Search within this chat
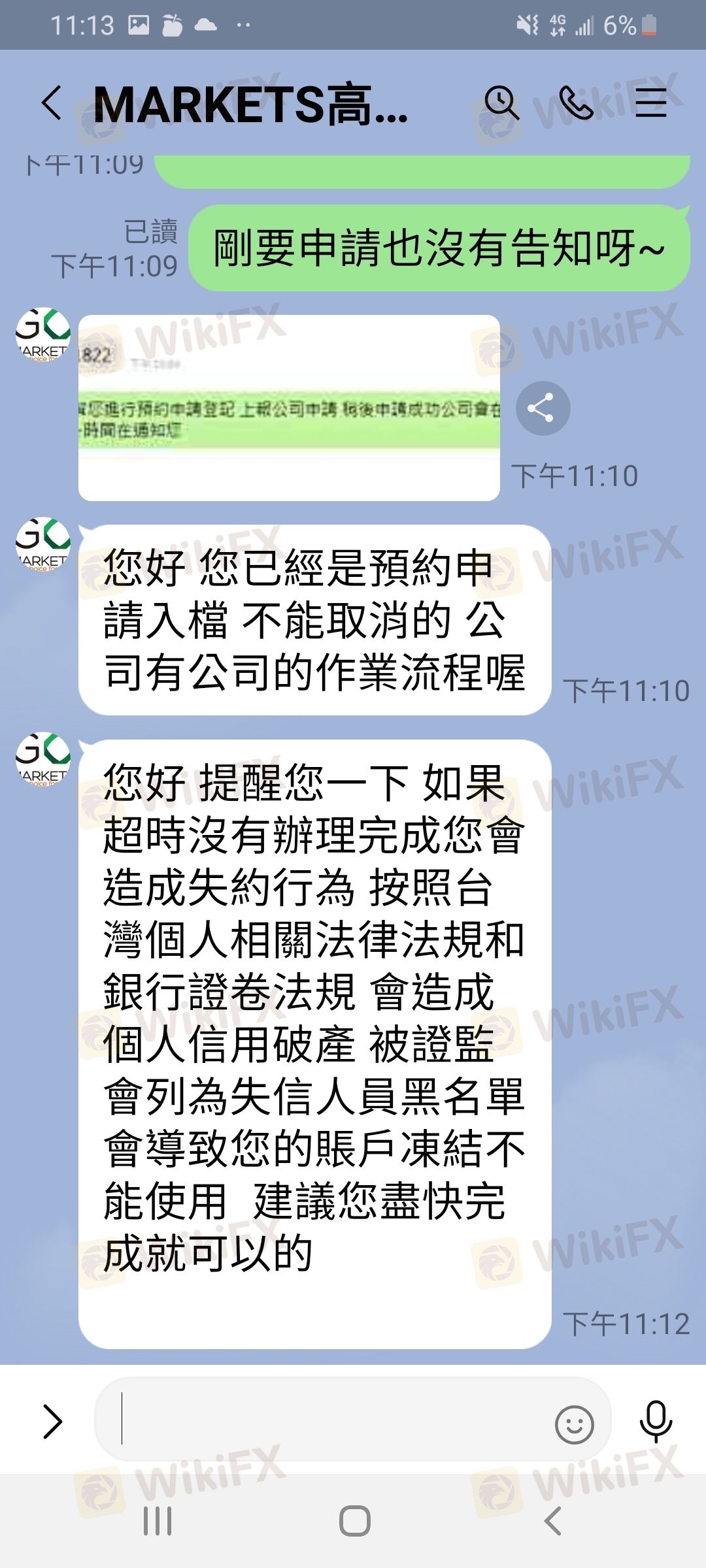Screen dimensions: 706x1568 (x=501, y=103)
